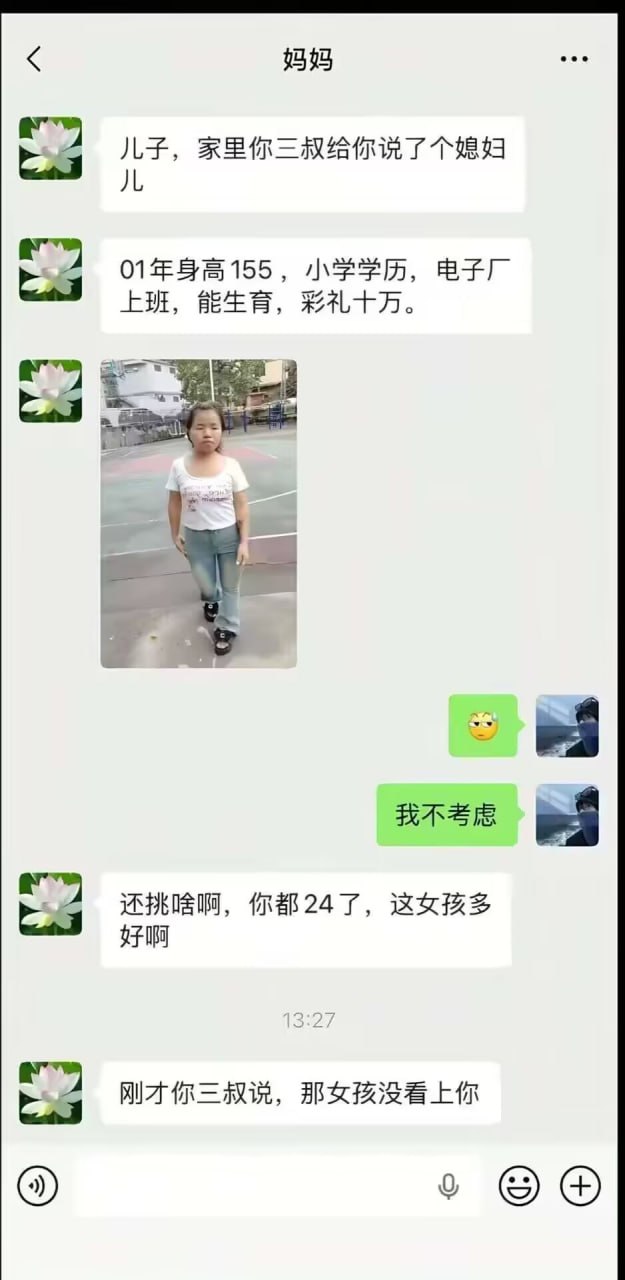625x1280 pixels.
Task: Open the emoji sticker panel
Action: click(519, 1186)
